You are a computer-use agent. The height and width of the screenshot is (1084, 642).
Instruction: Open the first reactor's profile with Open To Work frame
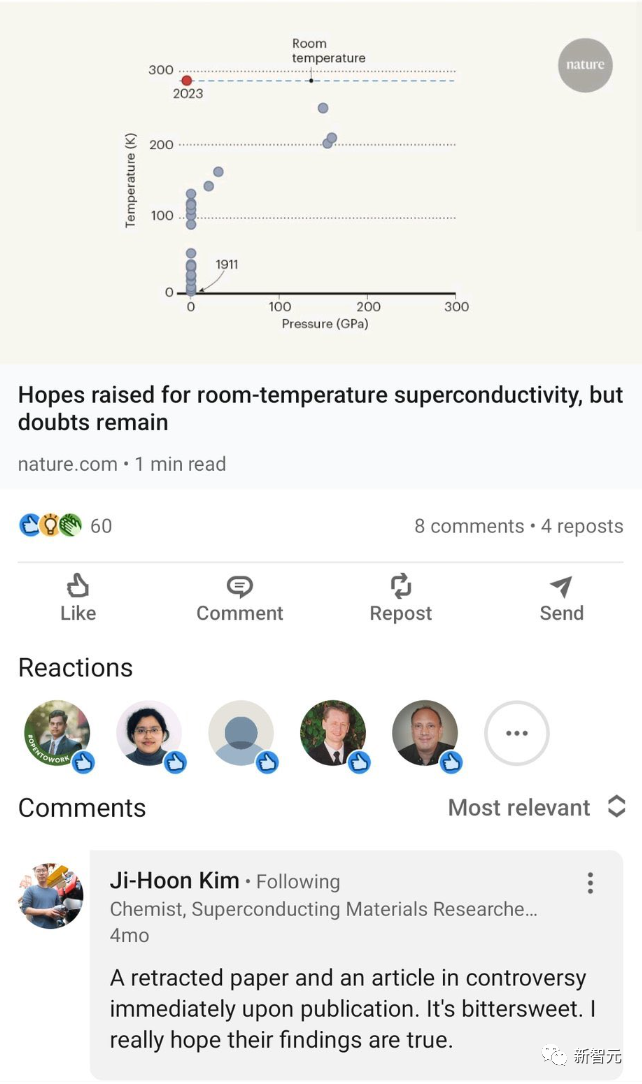[57, 733]
